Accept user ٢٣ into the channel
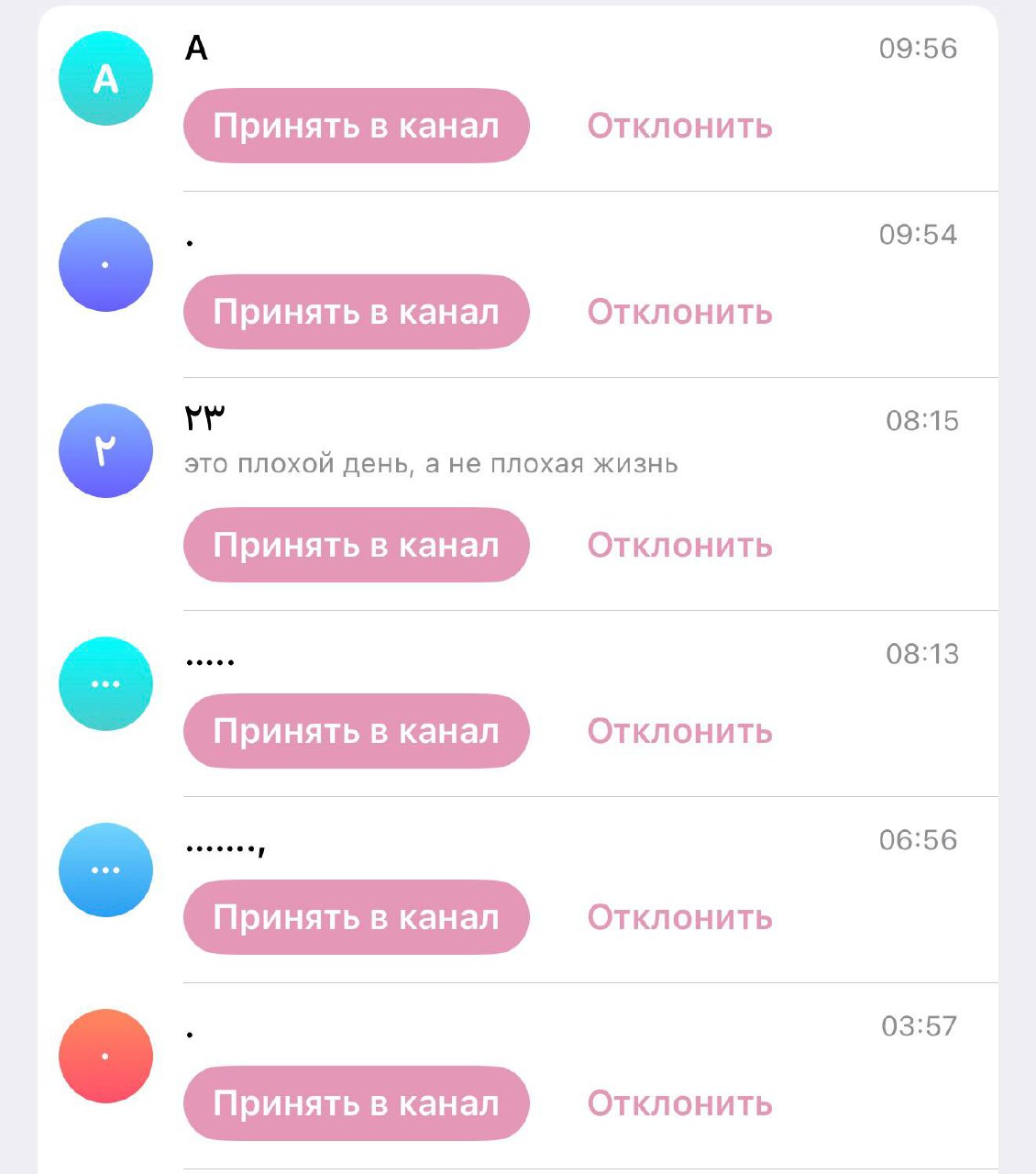The height and width of the screenshot is (1174, 1036). [356, 545]
